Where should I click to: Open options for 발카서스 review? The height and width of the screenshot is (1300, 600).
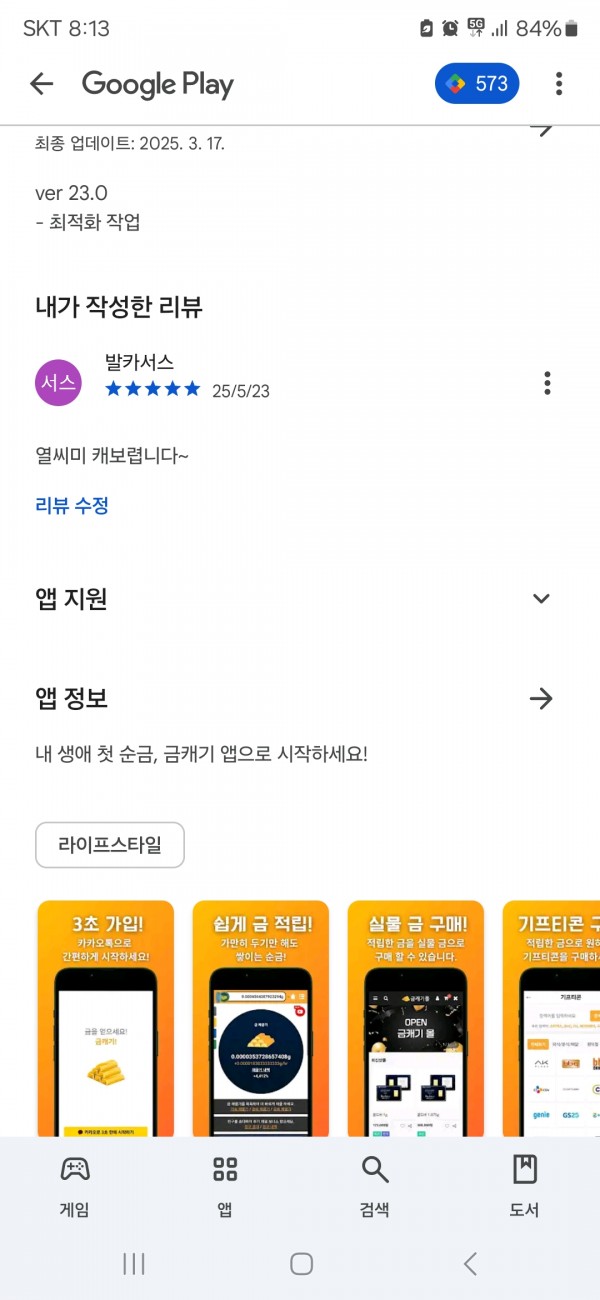[x=546, y=383]
